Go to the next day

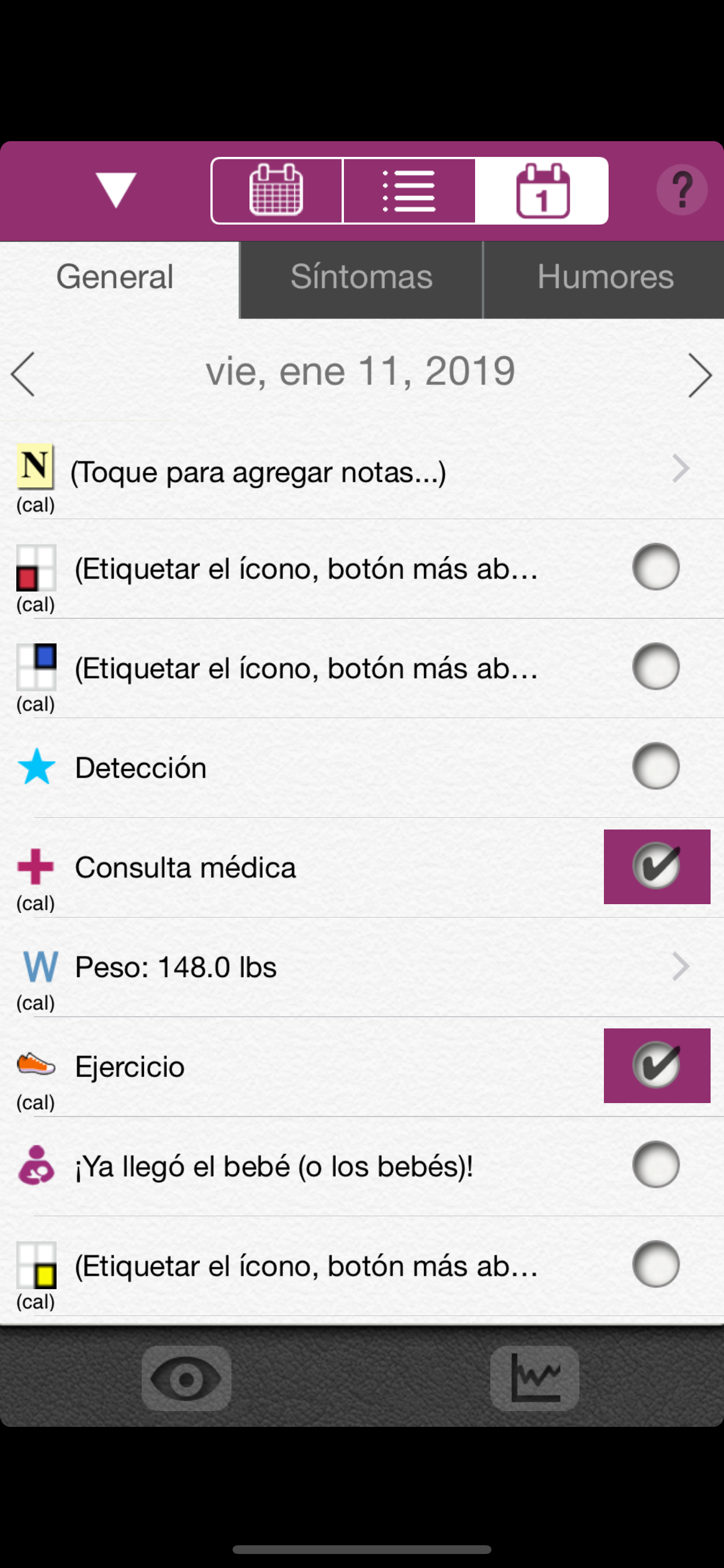(x=700, y=375)
